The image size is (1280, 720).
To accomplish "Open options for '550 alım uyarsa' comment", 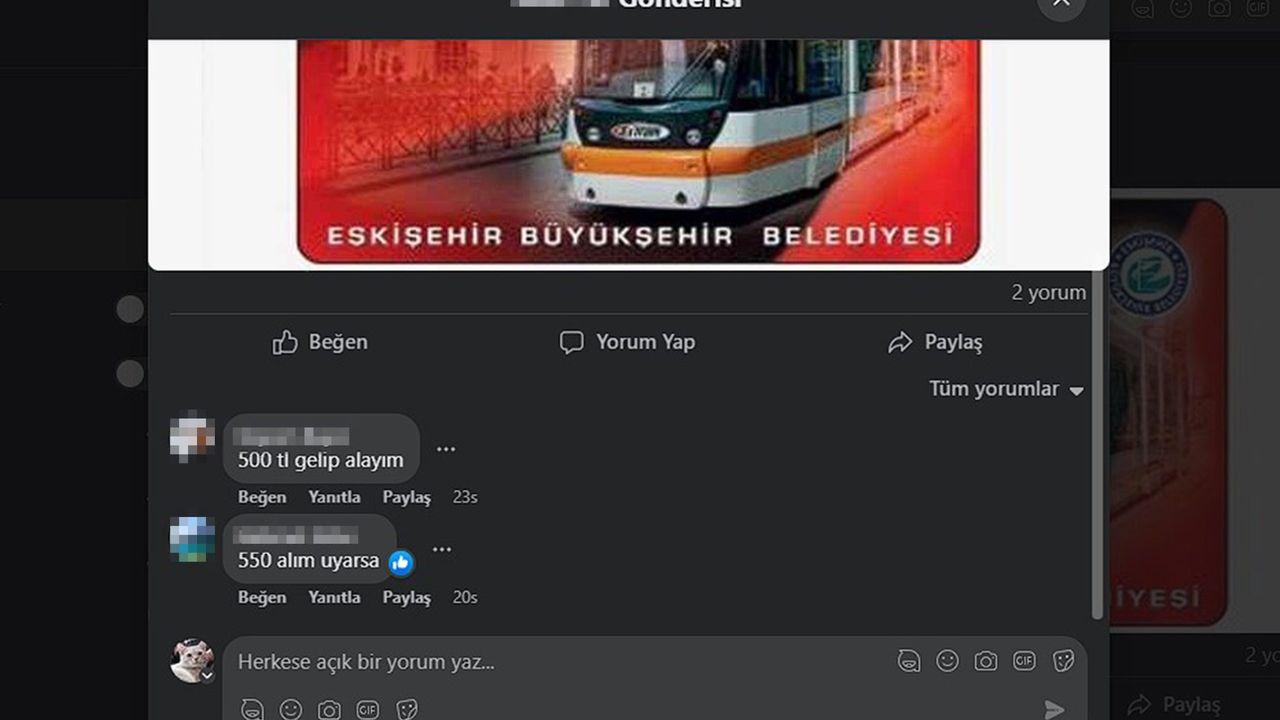I will pyautogui.click(x=442, y=549).
